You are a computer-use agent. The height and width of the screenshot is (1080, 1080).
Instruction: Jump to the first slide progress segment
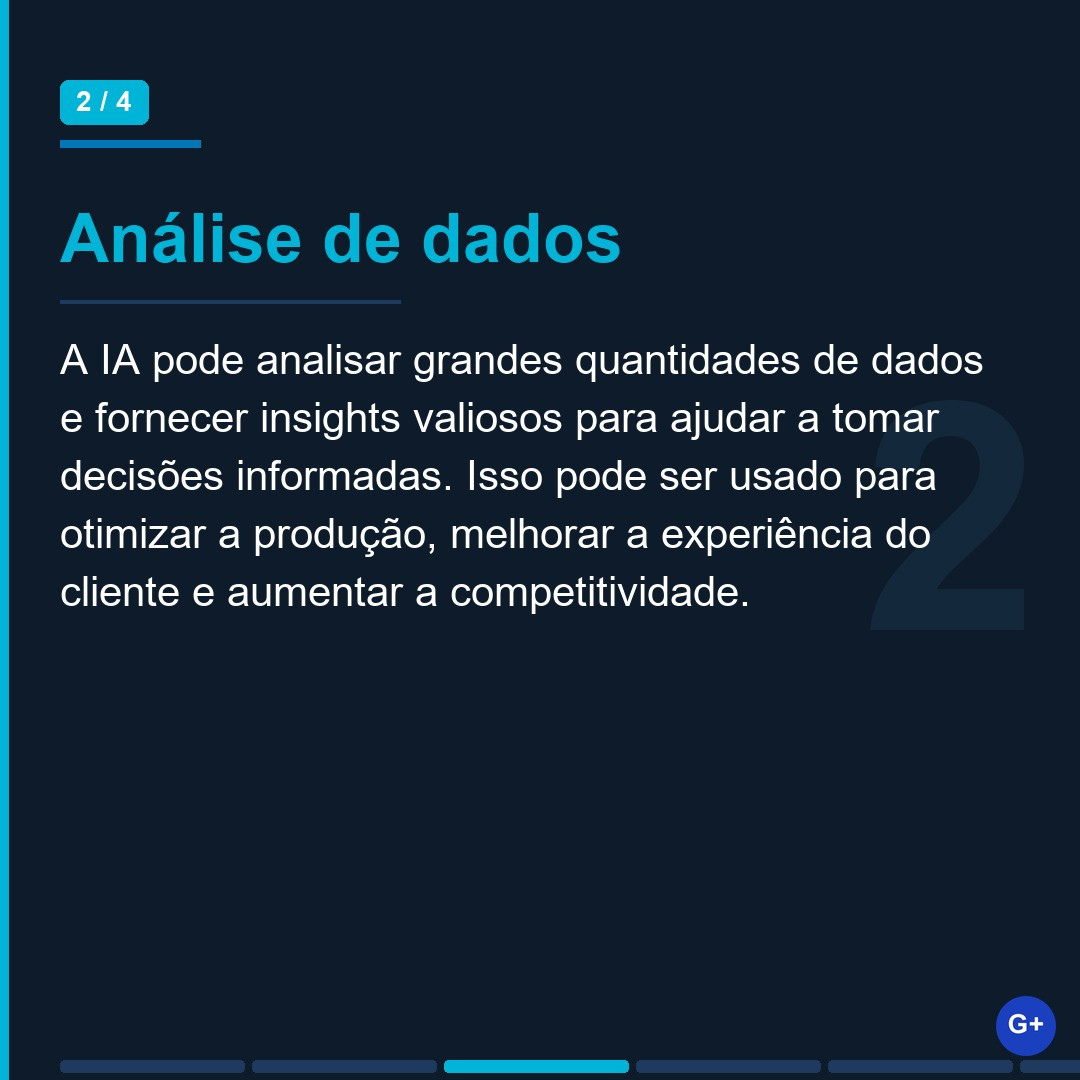152,1066
